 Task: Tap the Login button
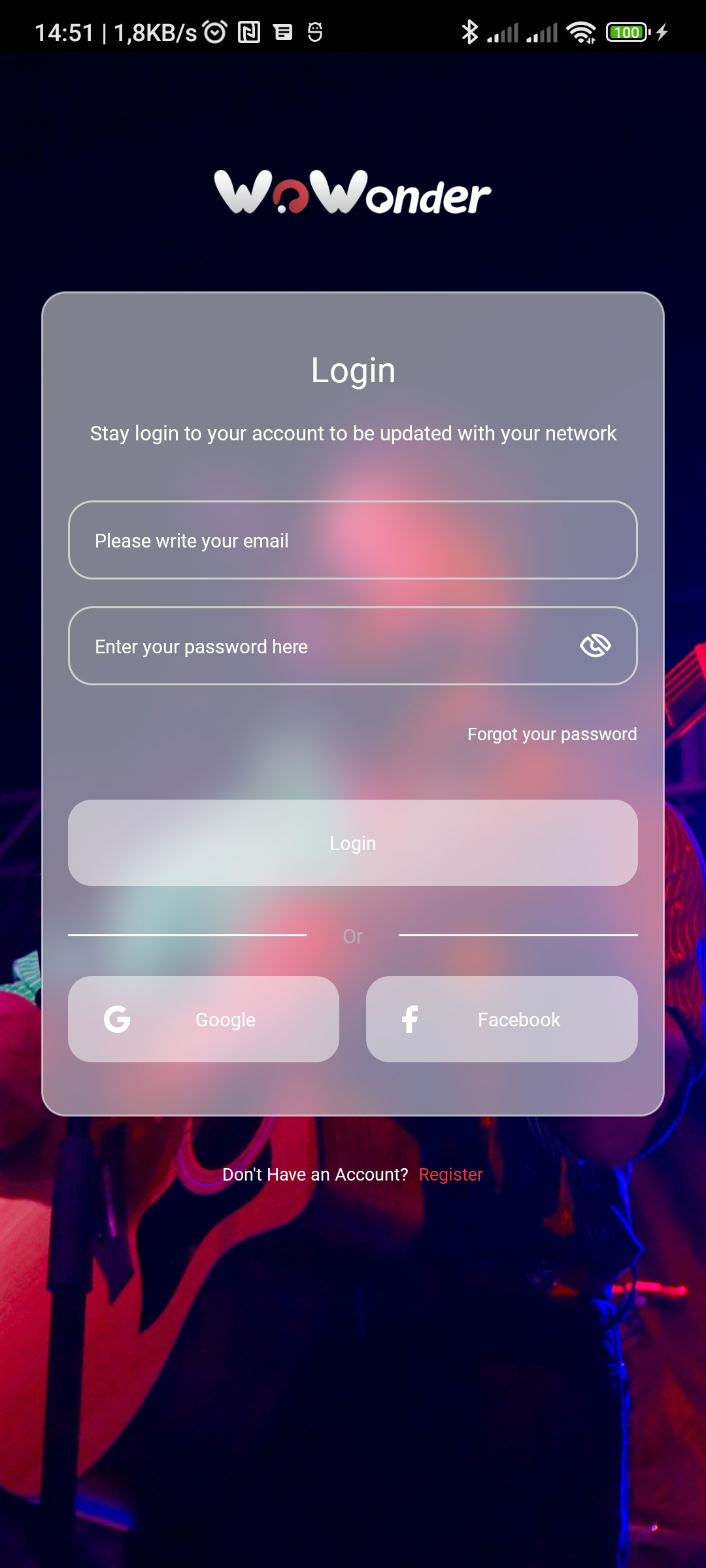pos(353,843)
